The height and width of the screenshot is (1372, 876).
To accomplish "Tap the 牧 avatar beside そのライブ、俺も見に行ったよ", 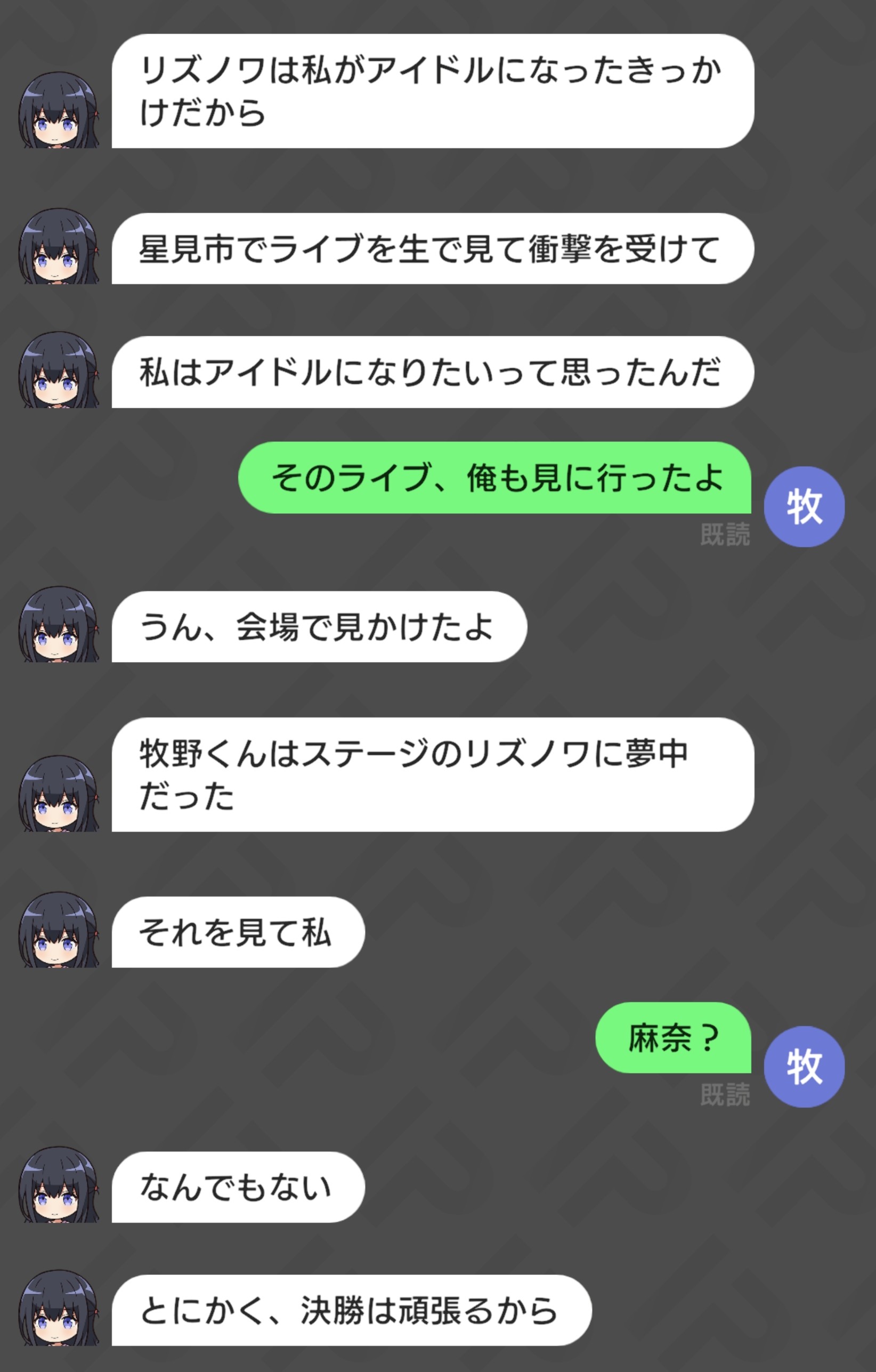I will coord(804,506).
